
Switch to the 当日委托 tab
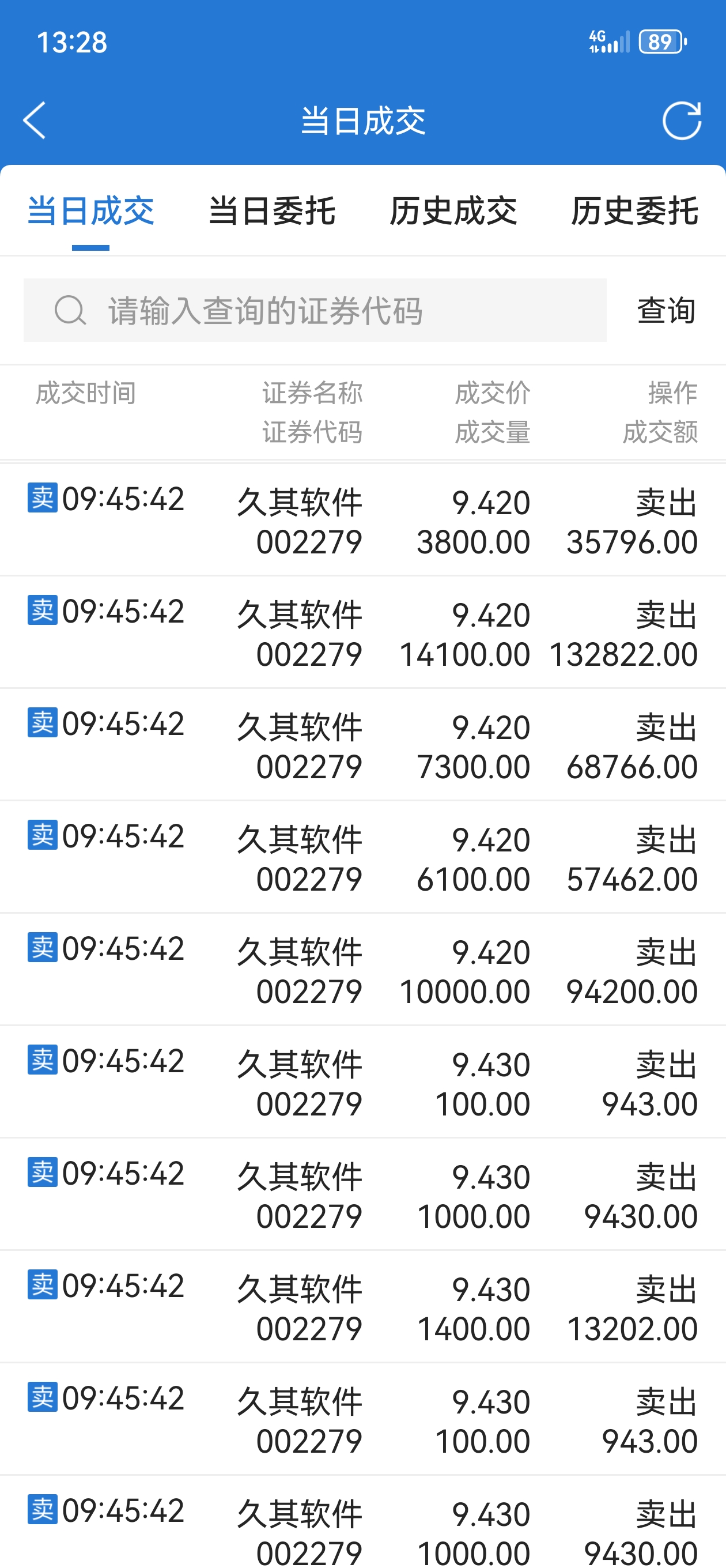[271, 211]
